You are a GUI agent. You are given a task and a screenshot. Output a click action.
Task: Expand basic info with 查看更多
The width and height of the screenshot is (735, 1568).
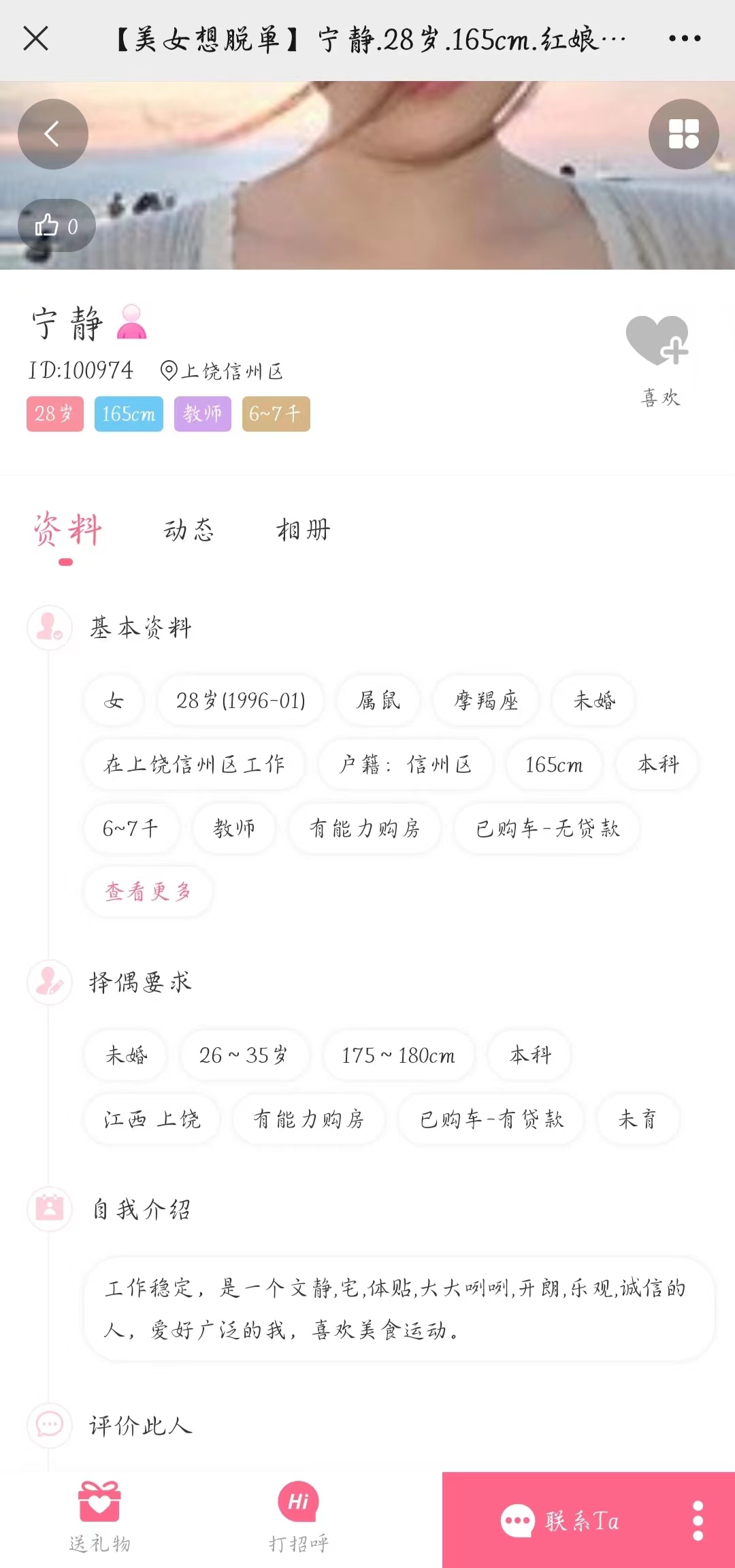coord(148,891)
